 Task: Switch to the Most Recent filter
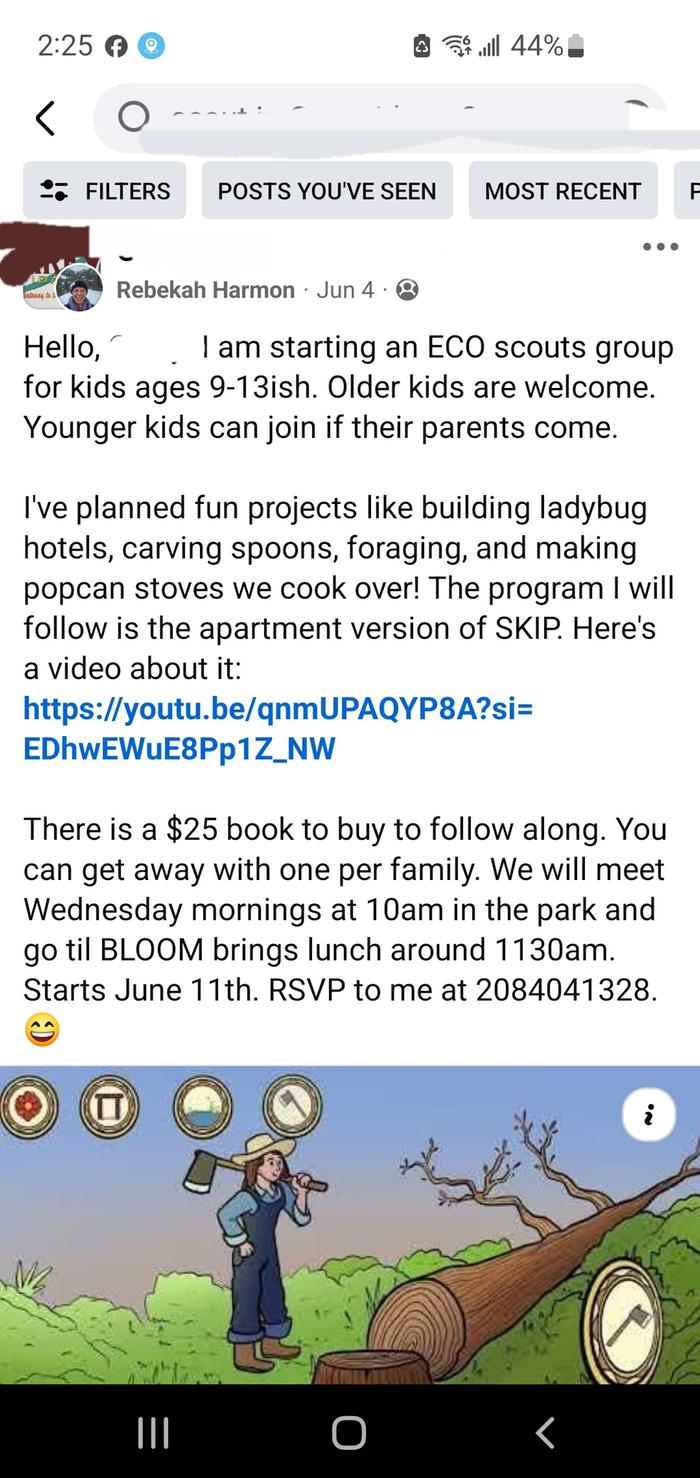pos(563,191)
